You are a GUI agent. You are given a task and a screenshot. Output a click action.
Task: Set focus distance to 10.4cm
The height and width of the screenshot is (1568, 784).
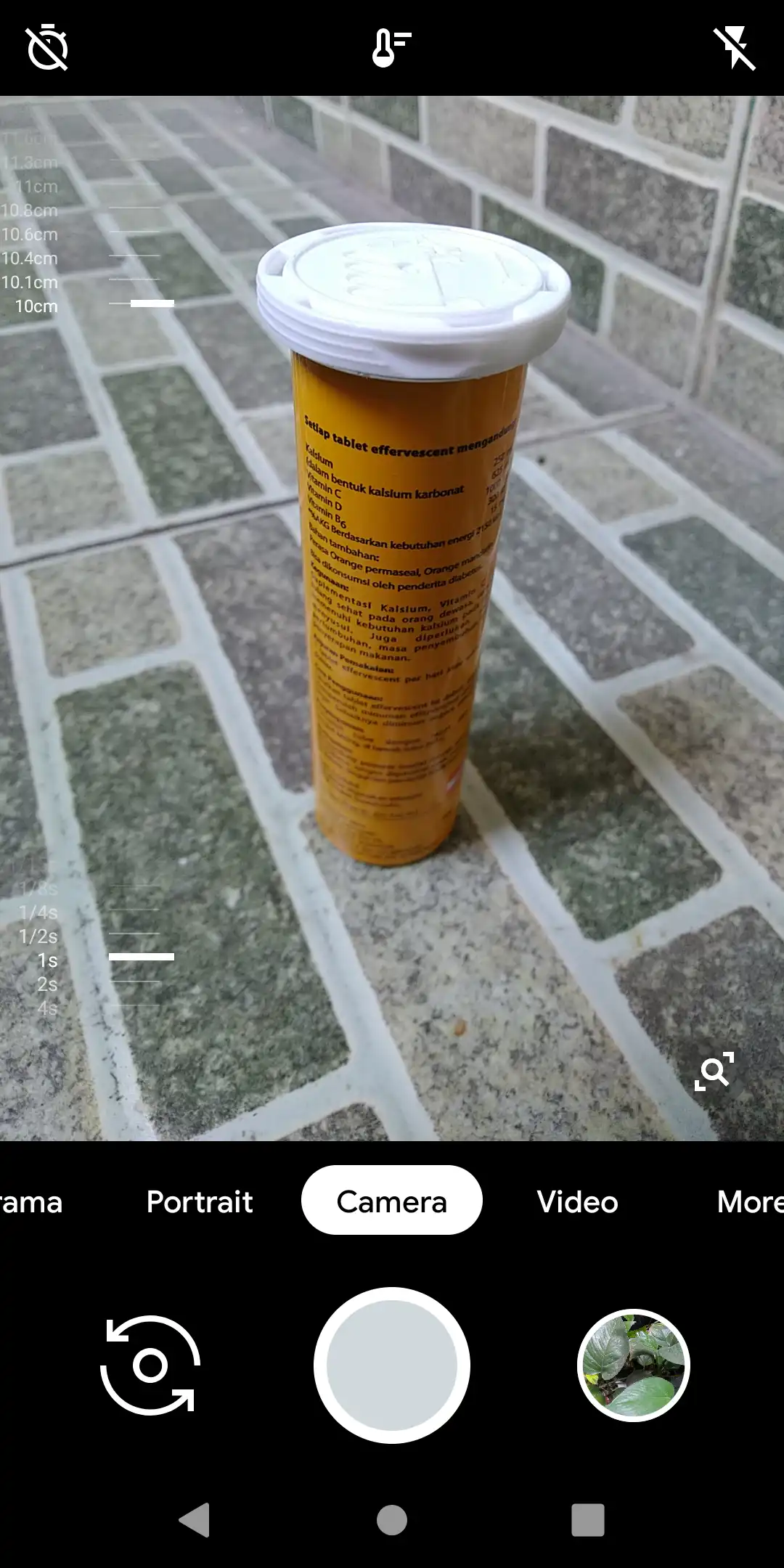click(x=30, y=258)
